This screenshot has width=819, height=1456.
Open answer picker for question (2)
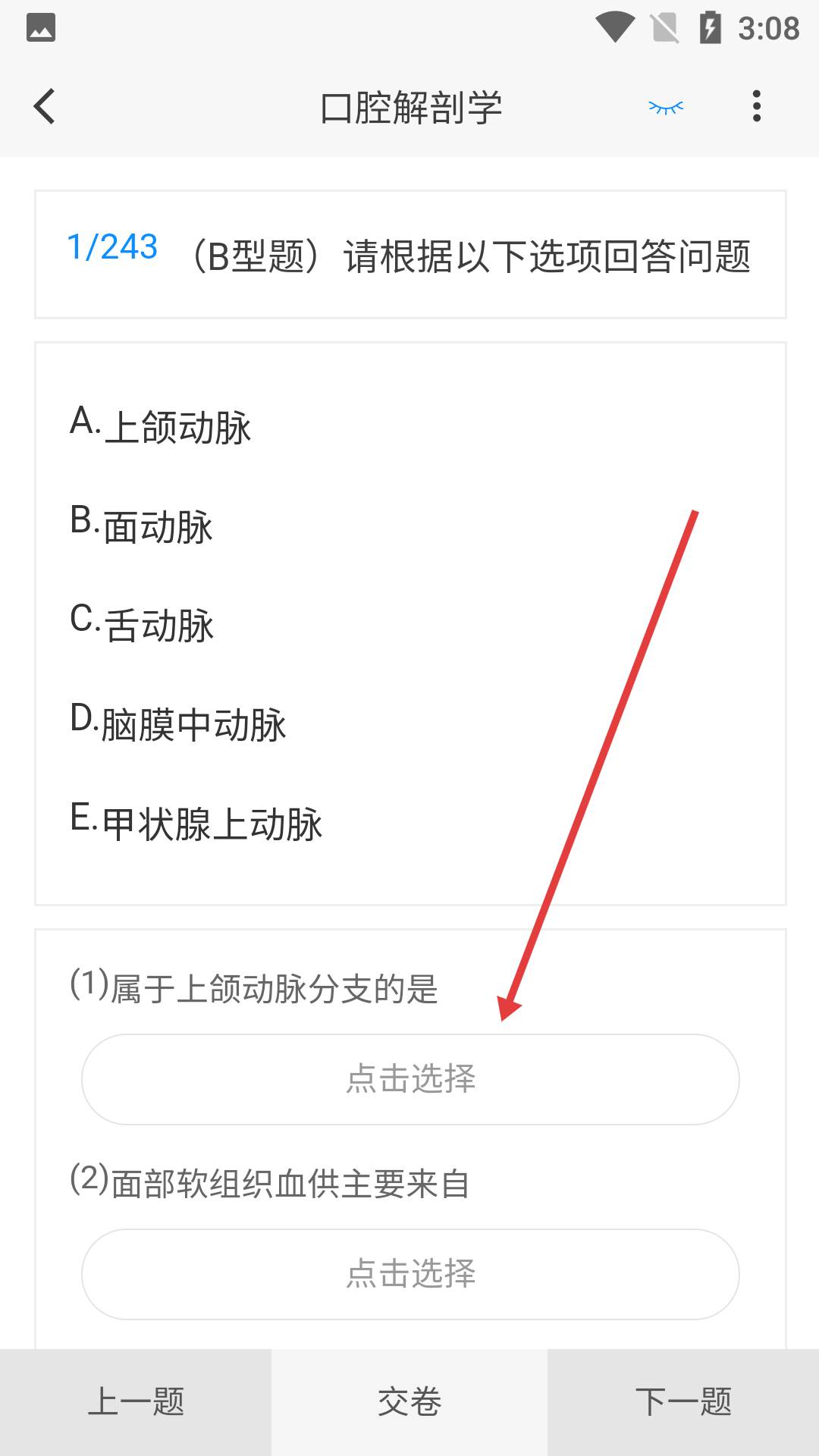[x=410, y=1274]
